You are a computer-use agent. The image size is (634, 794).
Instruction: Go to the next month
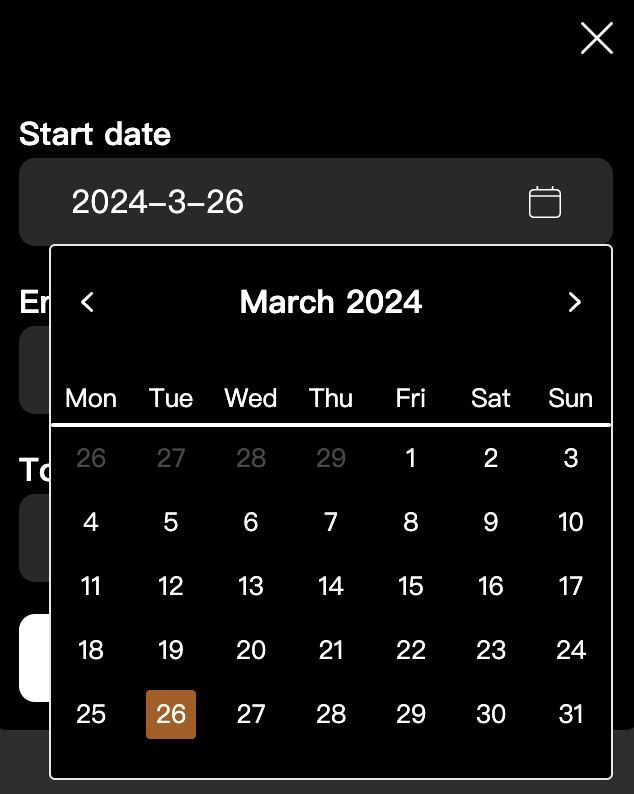click(574, 302)
